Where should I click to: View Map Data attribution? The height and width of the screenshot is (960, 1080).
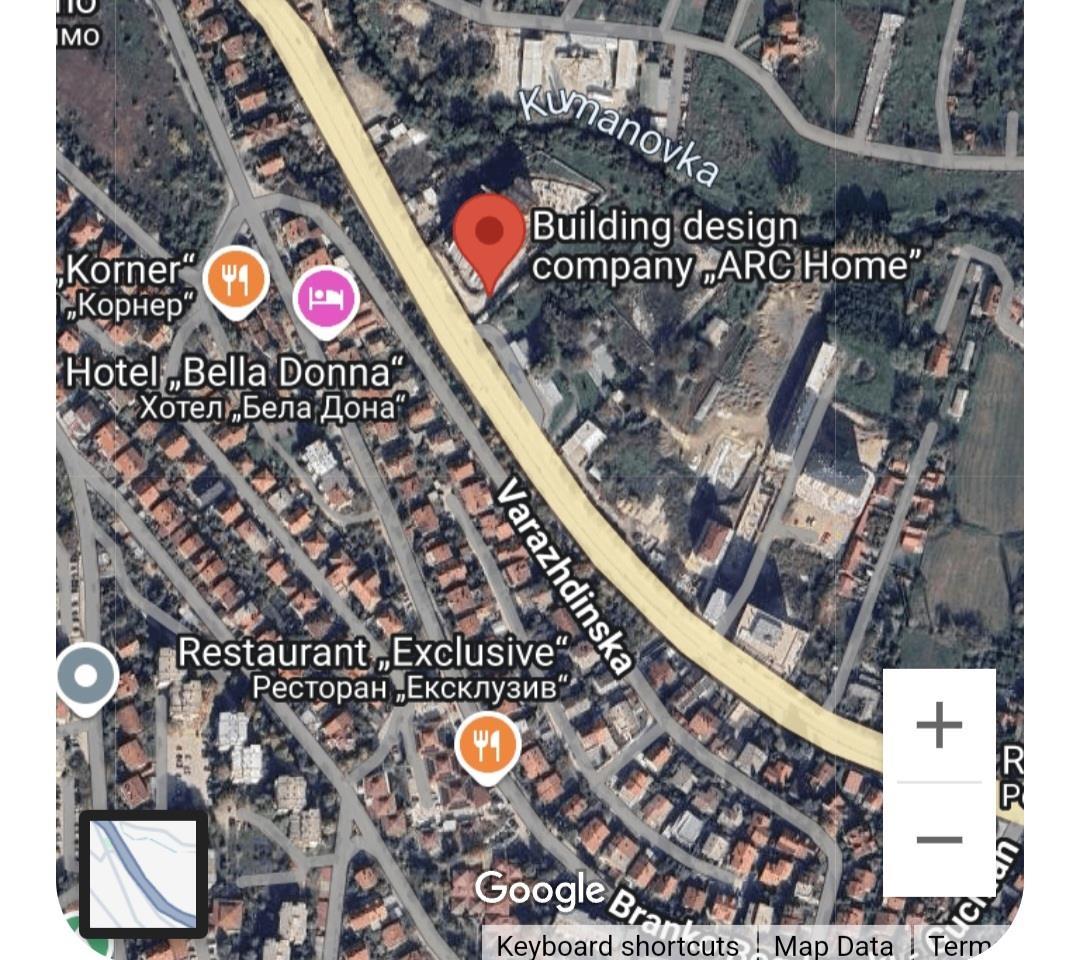click(833, 945)
